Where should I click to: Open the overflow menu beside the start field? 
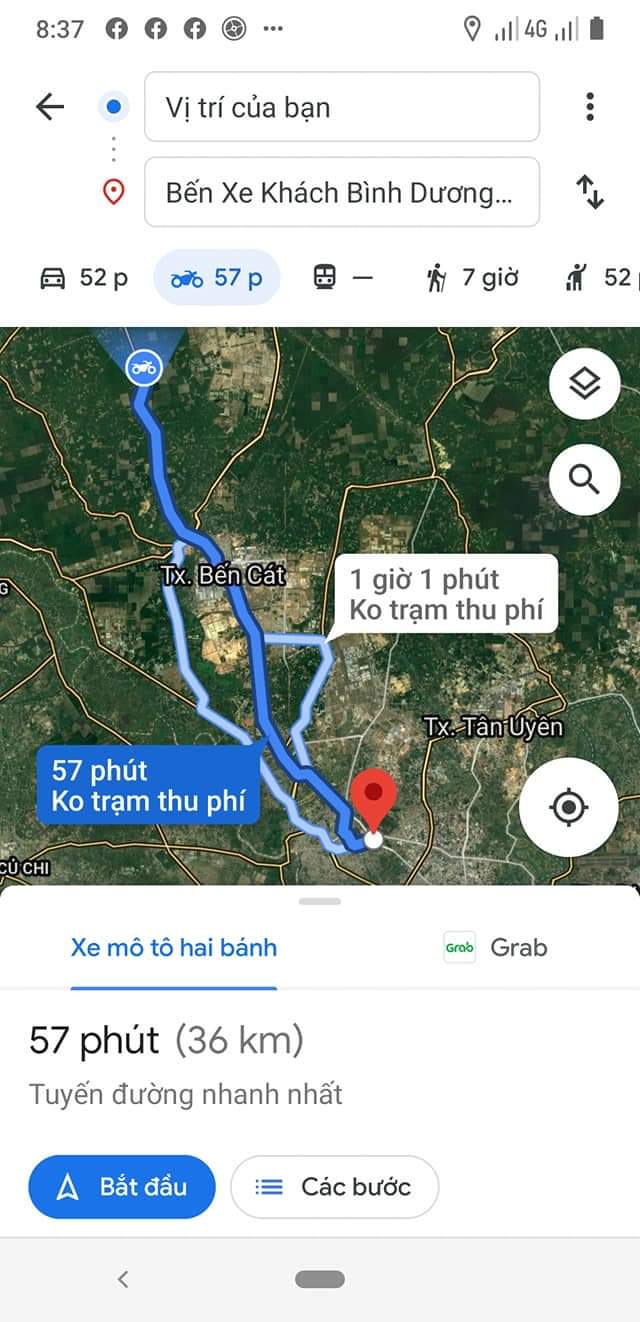[590, 106]
